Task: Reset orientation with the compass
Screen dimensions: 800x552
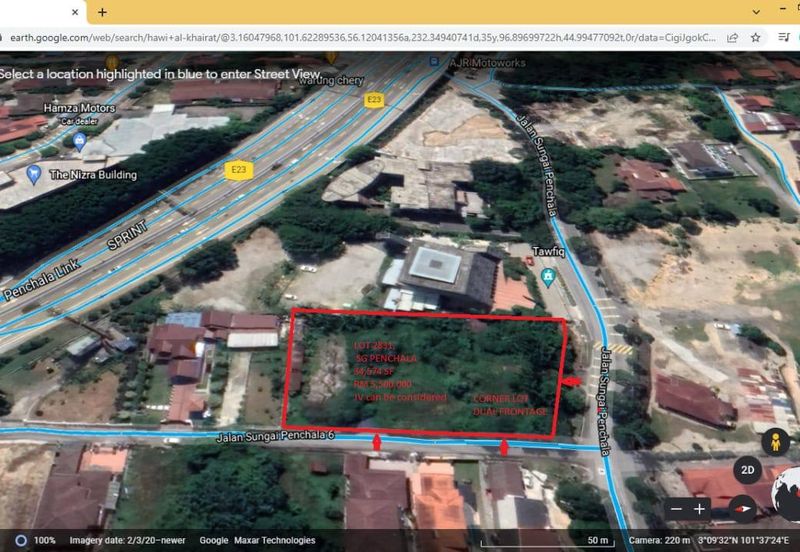Action: tap(743, 508)
